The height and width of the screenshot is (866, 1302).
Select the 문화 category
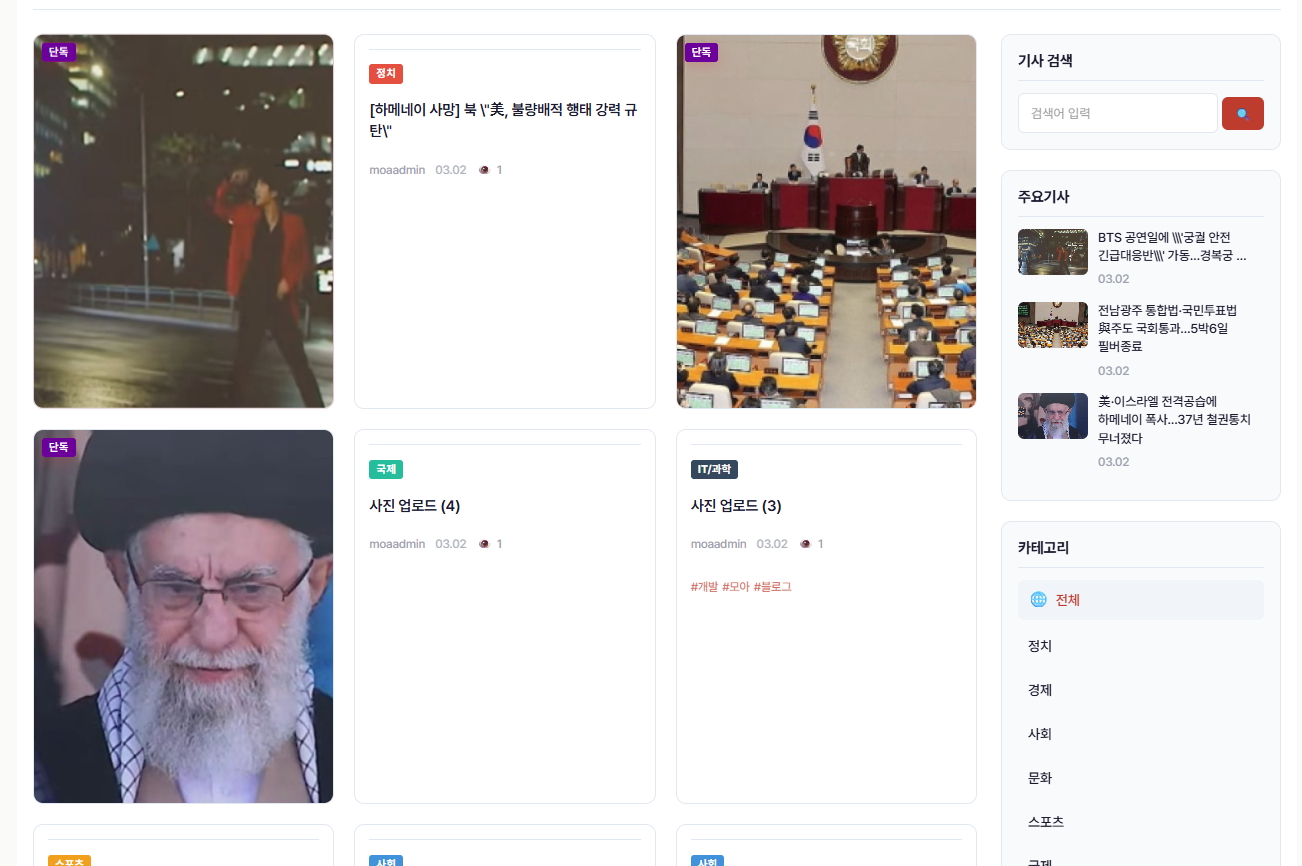pyautogui.click(x=1040, y=778)
